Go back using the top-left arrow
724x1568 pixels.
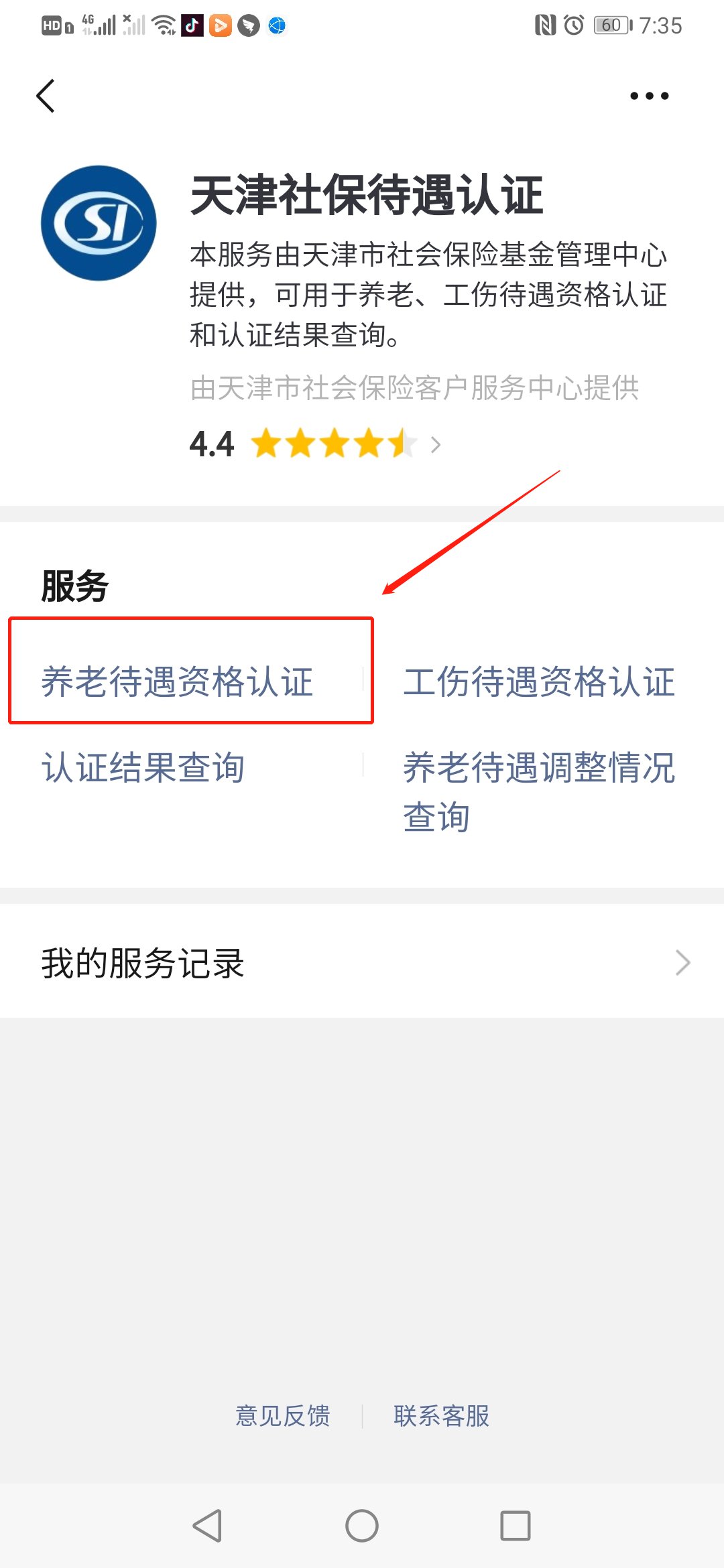tap(46, 96)
